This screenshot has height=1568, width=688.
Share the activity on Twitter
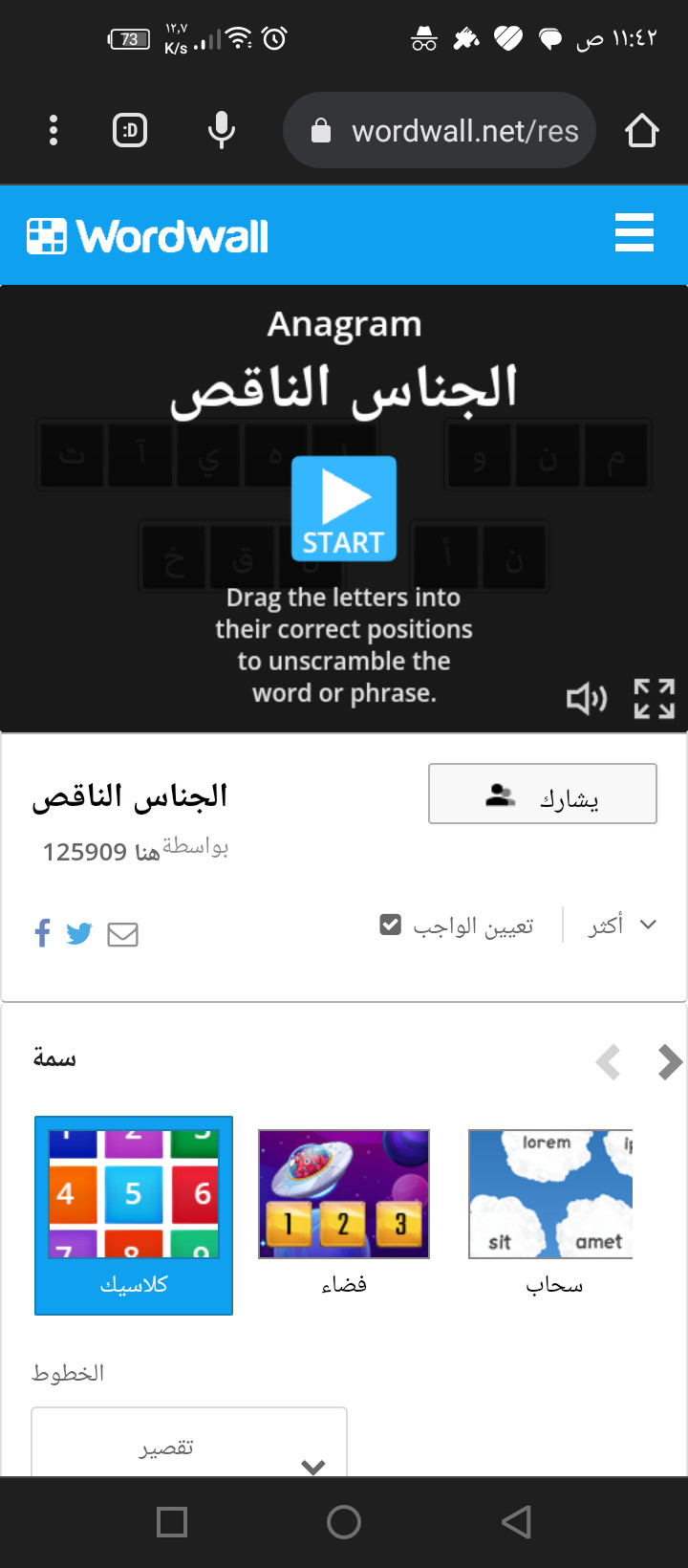[x=79, y=933]
